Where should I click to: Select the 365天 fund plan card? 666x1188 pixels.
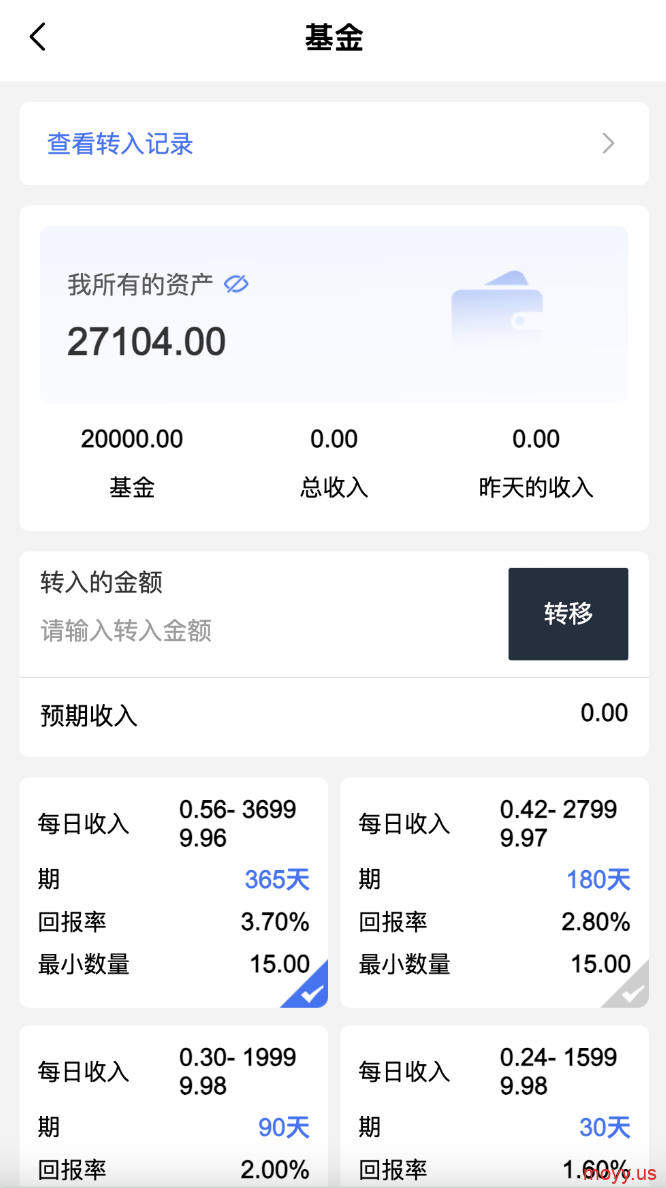174,893
